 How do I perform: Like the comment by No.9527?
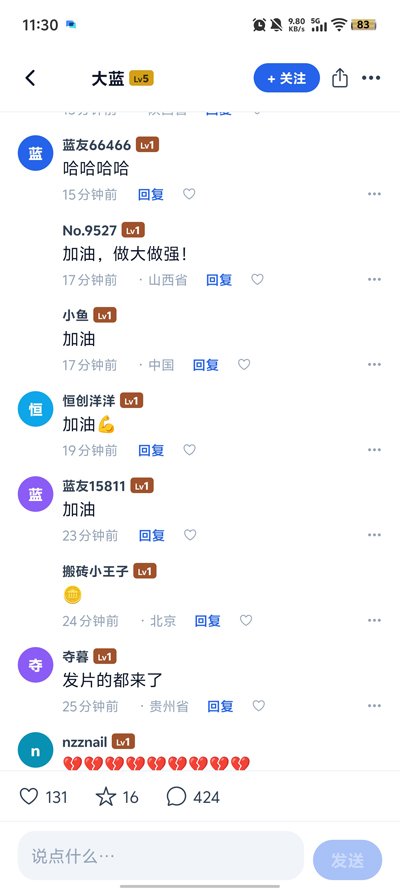(x=257, y=280)
